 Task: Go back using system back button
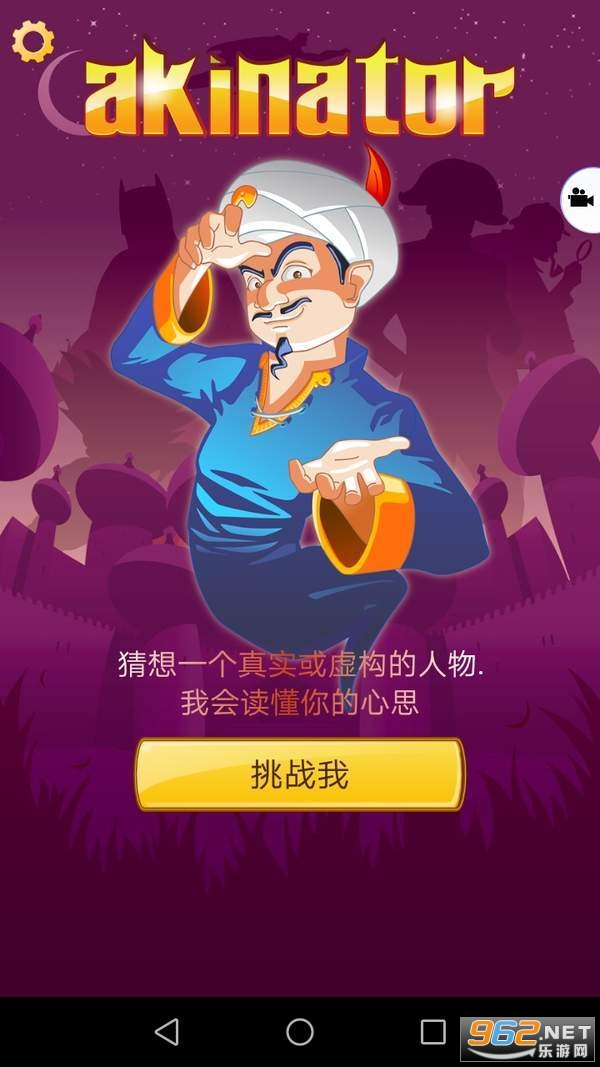(167, 1031)
